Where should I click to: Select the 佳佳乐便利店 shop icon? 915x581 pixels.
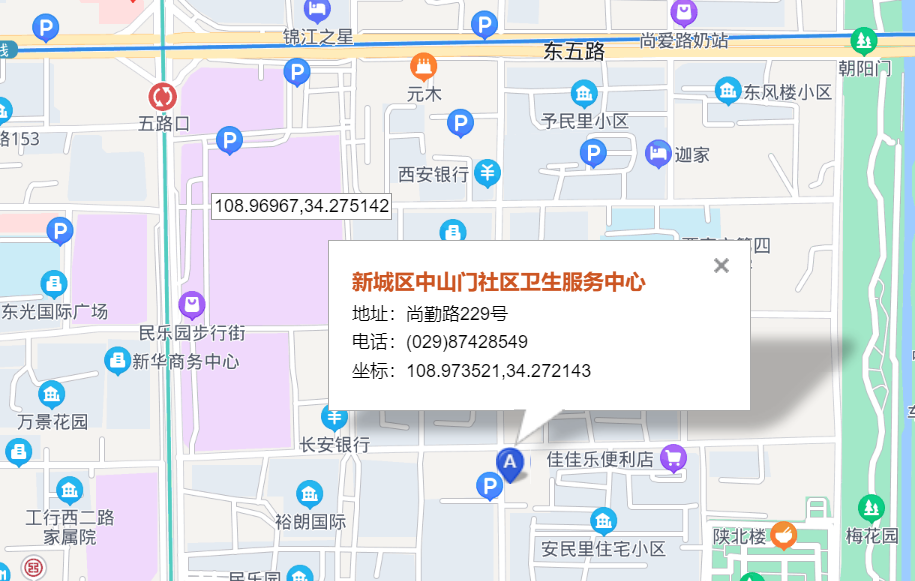pyautogui.click(x=673, y=459)
